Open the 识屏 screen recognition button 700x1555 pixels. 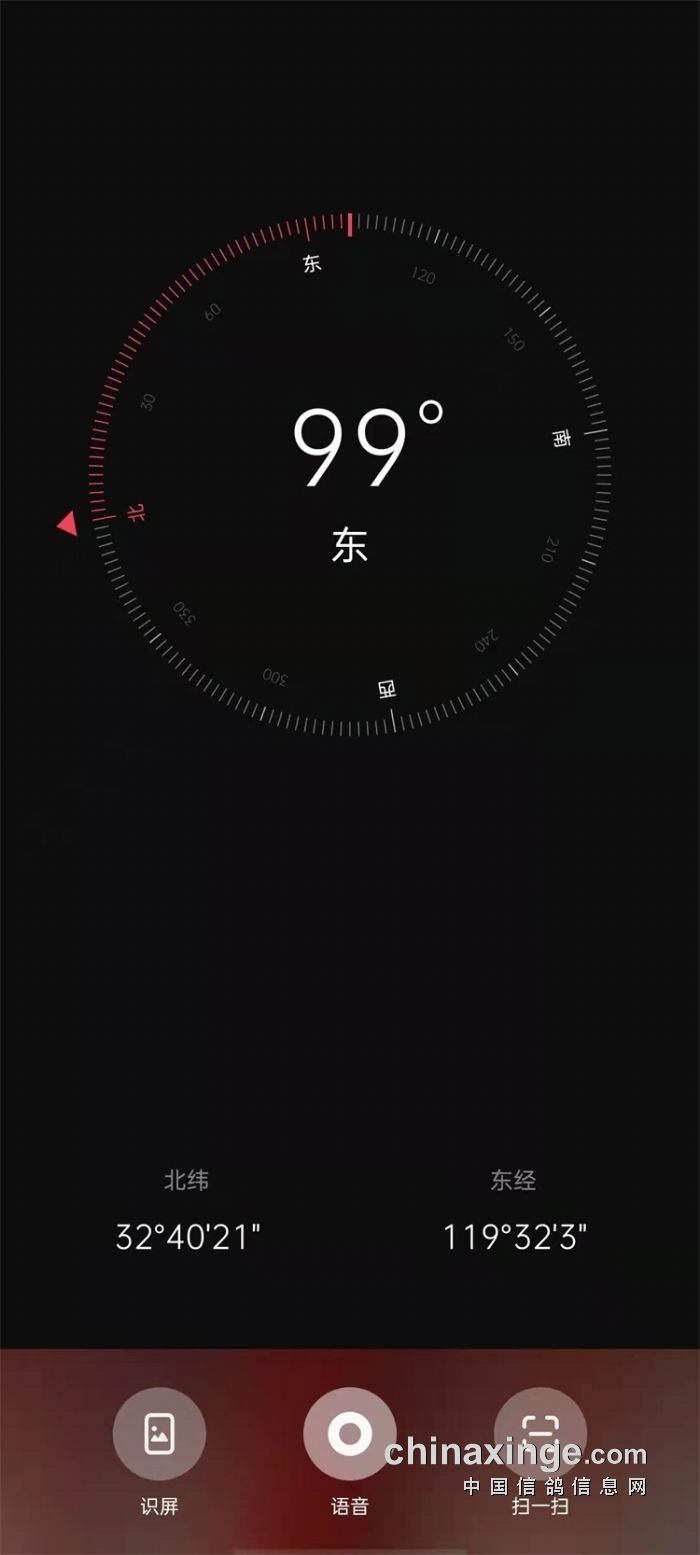[159, 1433]
